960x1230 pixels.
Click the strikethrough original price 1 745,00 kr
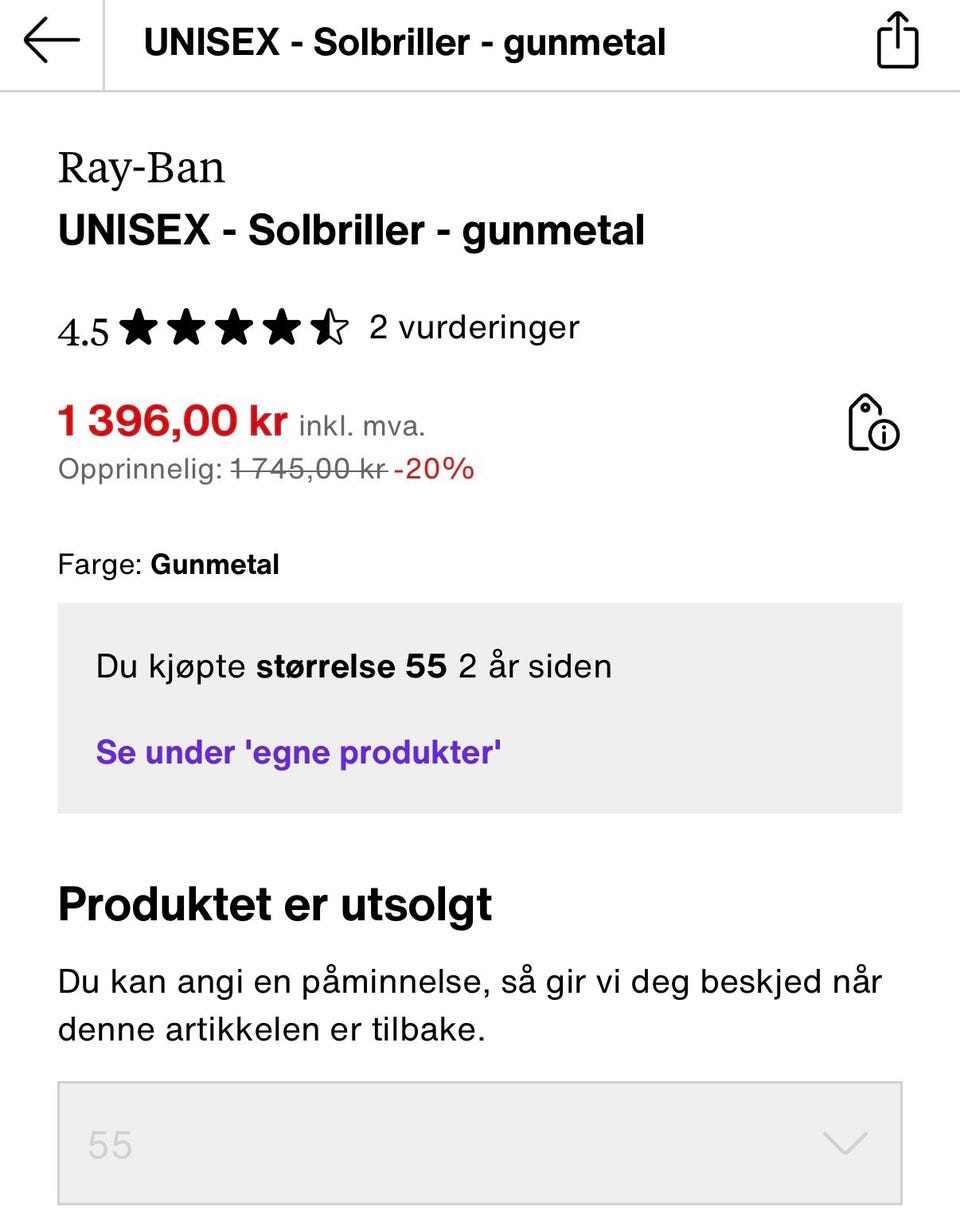tap(308, 467)
